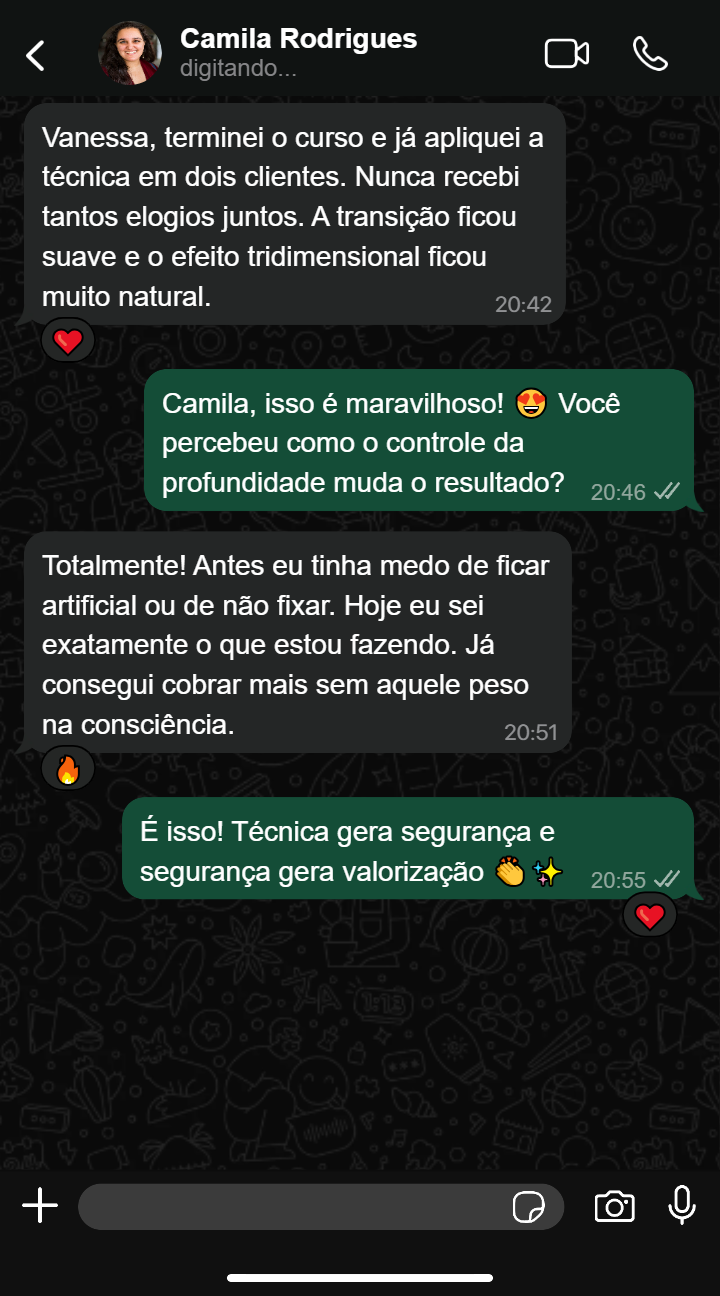View heart reaction on the 20:42 message
The width and height of the screenshot is (720, 1296).
point(68,342)
